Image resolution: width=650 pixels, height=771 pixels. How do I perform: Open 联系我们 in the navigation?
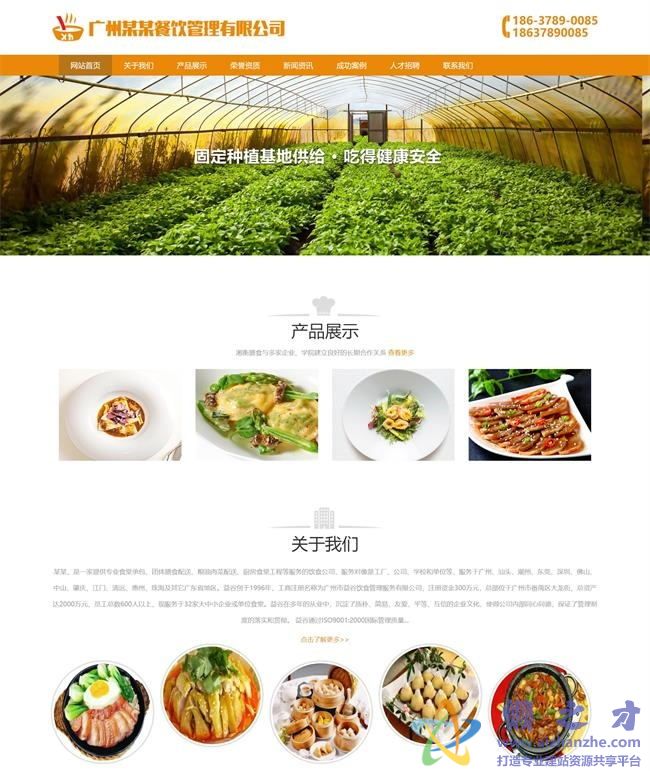pos(458,65)
